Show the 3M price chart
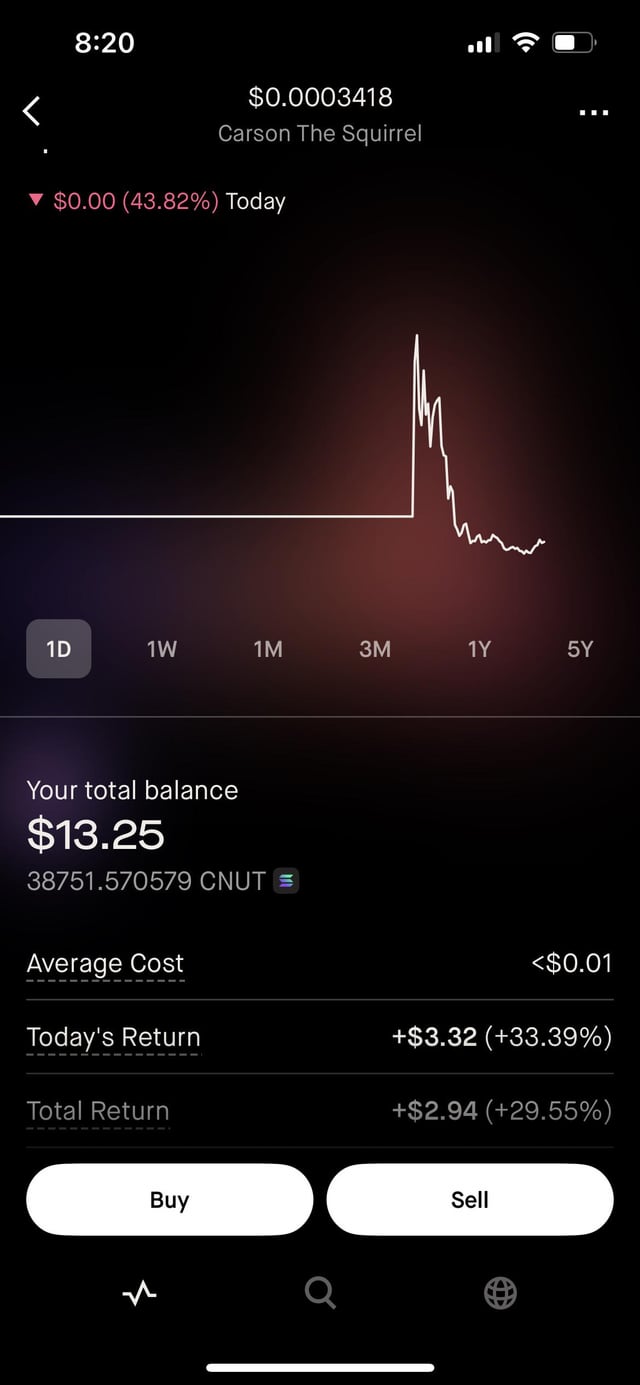640x1385 pixels. point(375,649)
